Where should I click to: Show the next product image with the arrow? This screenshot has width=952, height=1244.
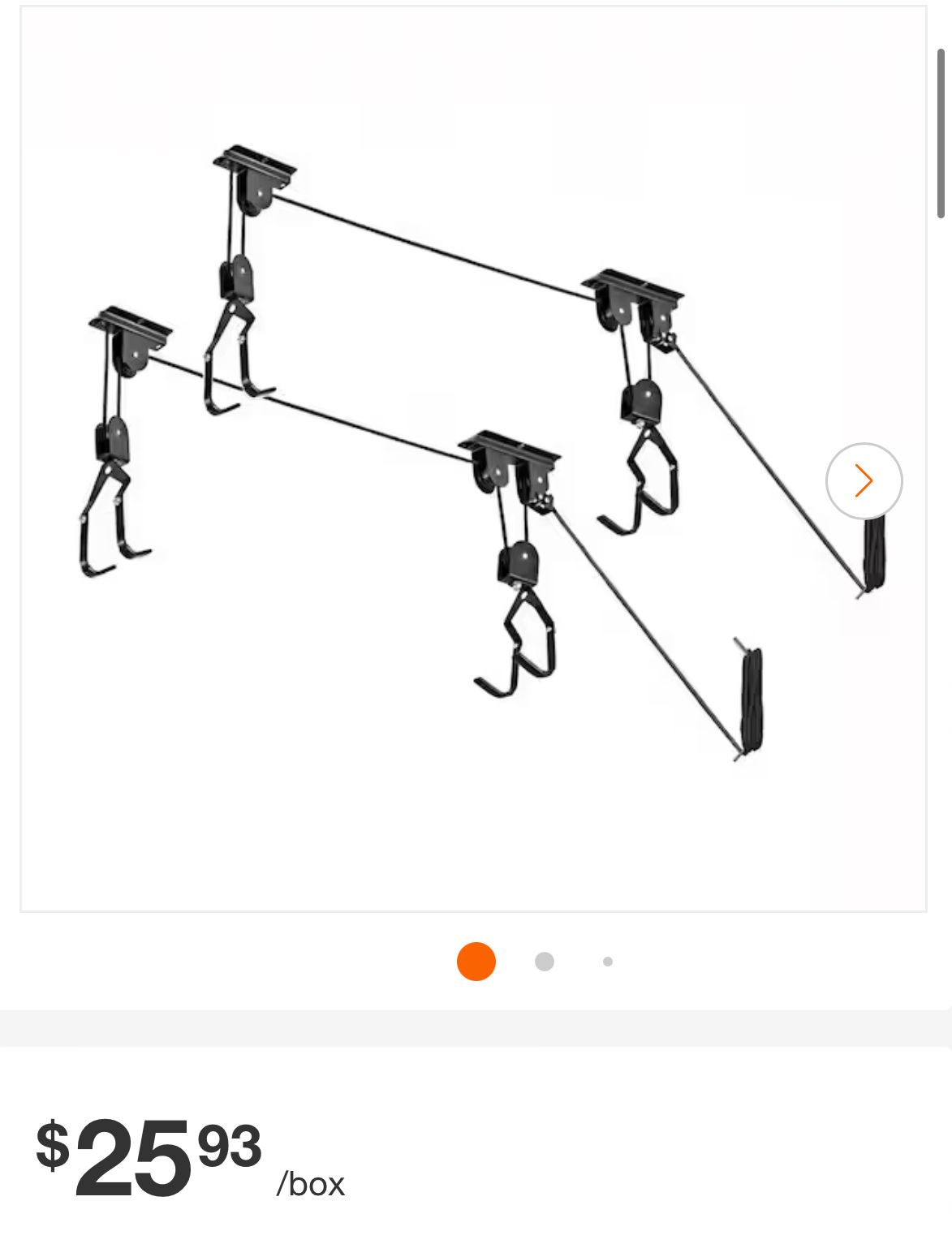pyautogui.click(x=864, y=480)
